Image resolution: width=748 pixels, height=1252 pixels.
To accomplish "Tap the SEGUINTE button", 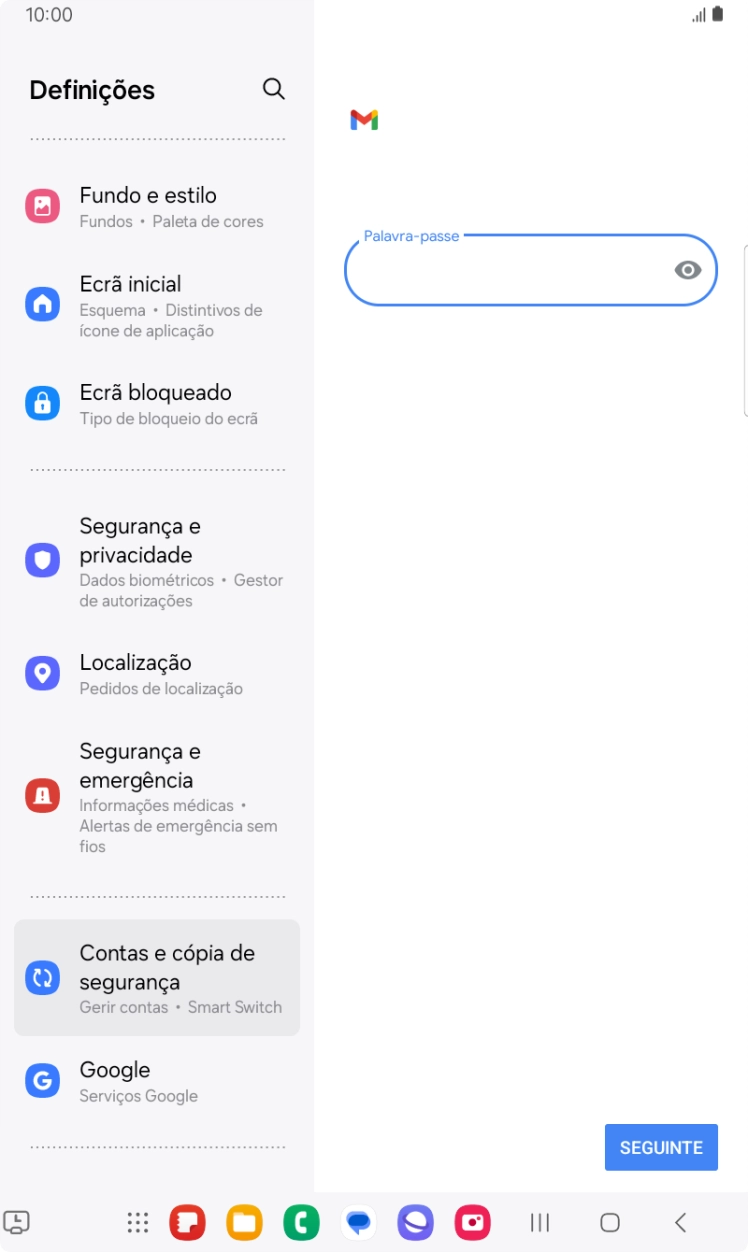I will [660, 1147].
